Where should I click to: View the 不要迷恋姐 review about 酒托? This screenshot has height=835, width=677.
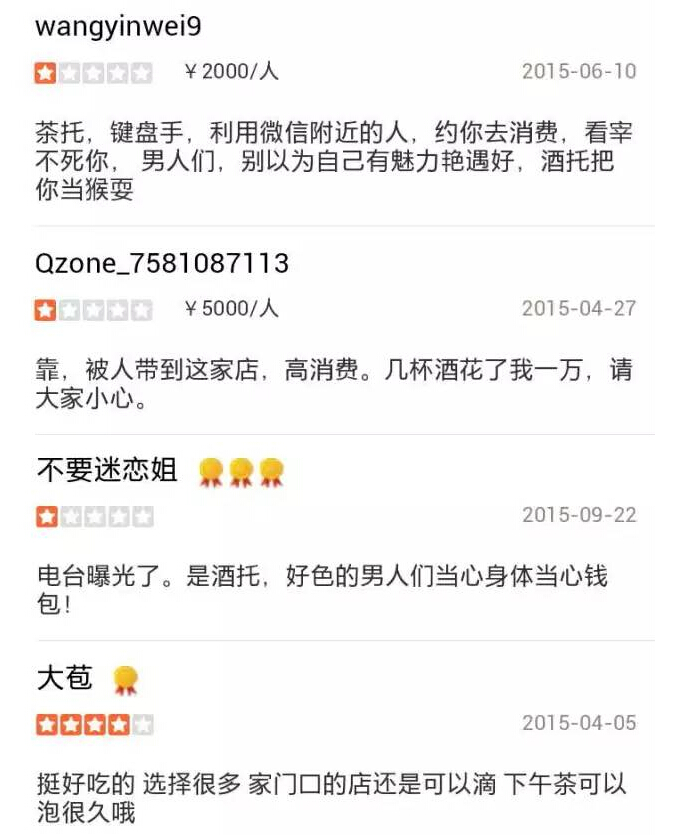coord(322,590)
